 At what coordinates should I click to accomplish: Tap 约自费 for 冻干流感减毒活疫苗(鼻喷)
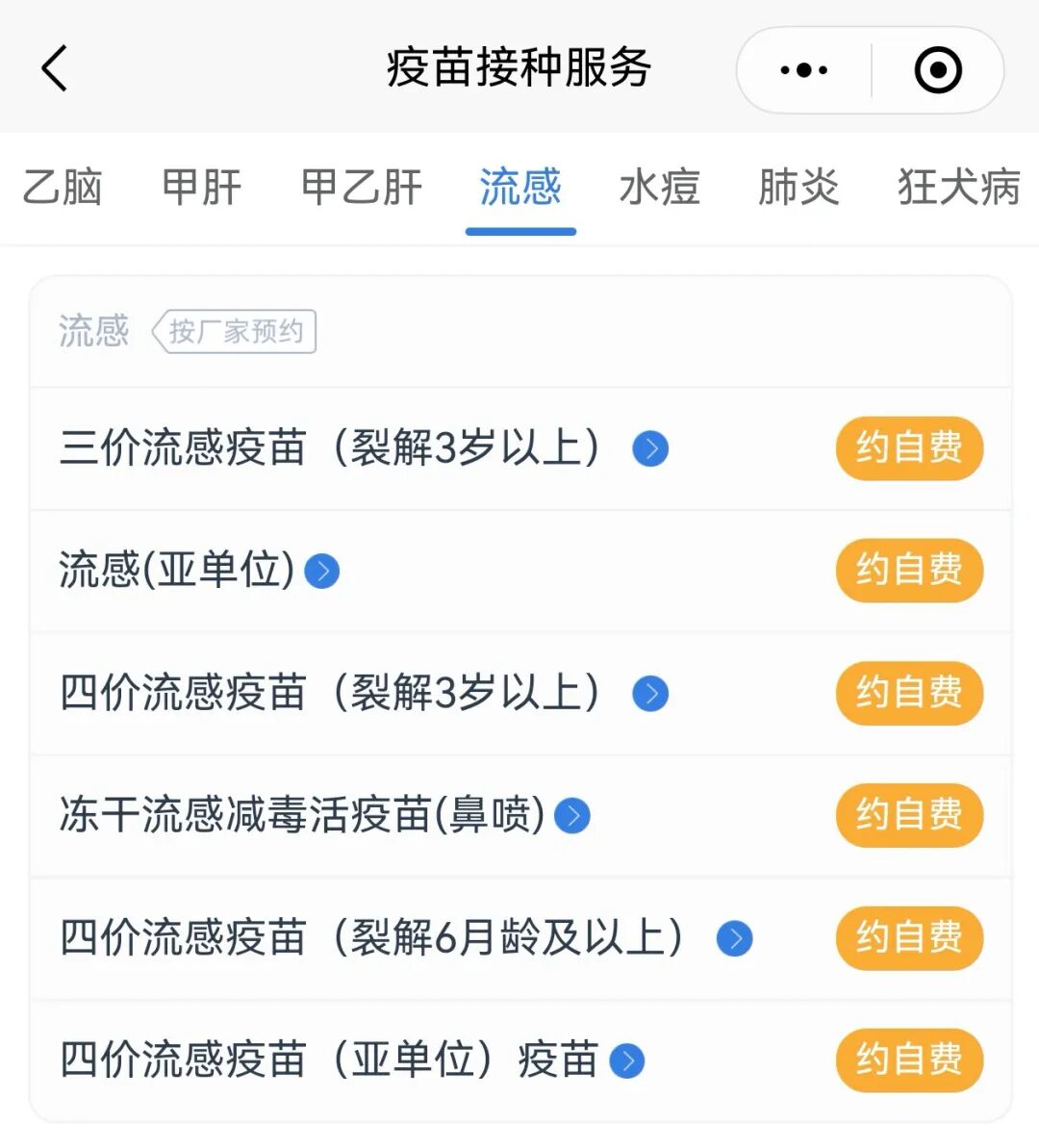tap(908, 815)
